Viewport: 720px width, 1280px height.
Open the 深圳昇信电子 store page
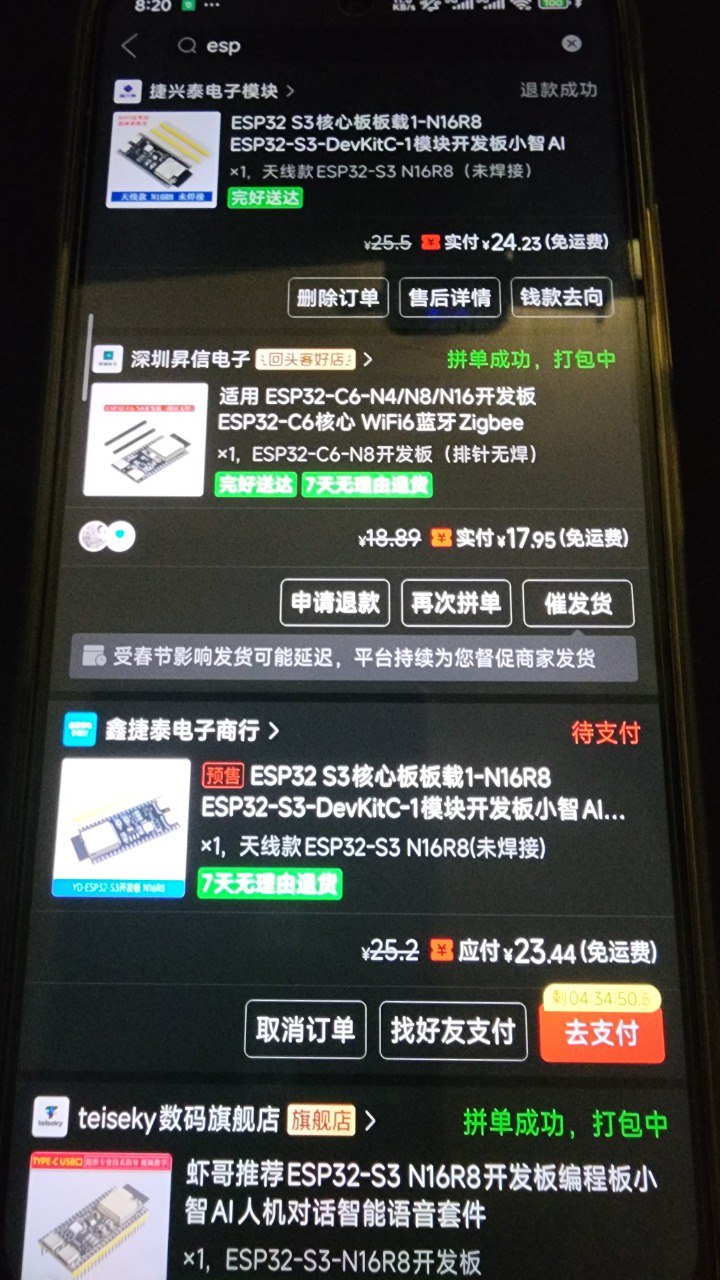[190, 359]
